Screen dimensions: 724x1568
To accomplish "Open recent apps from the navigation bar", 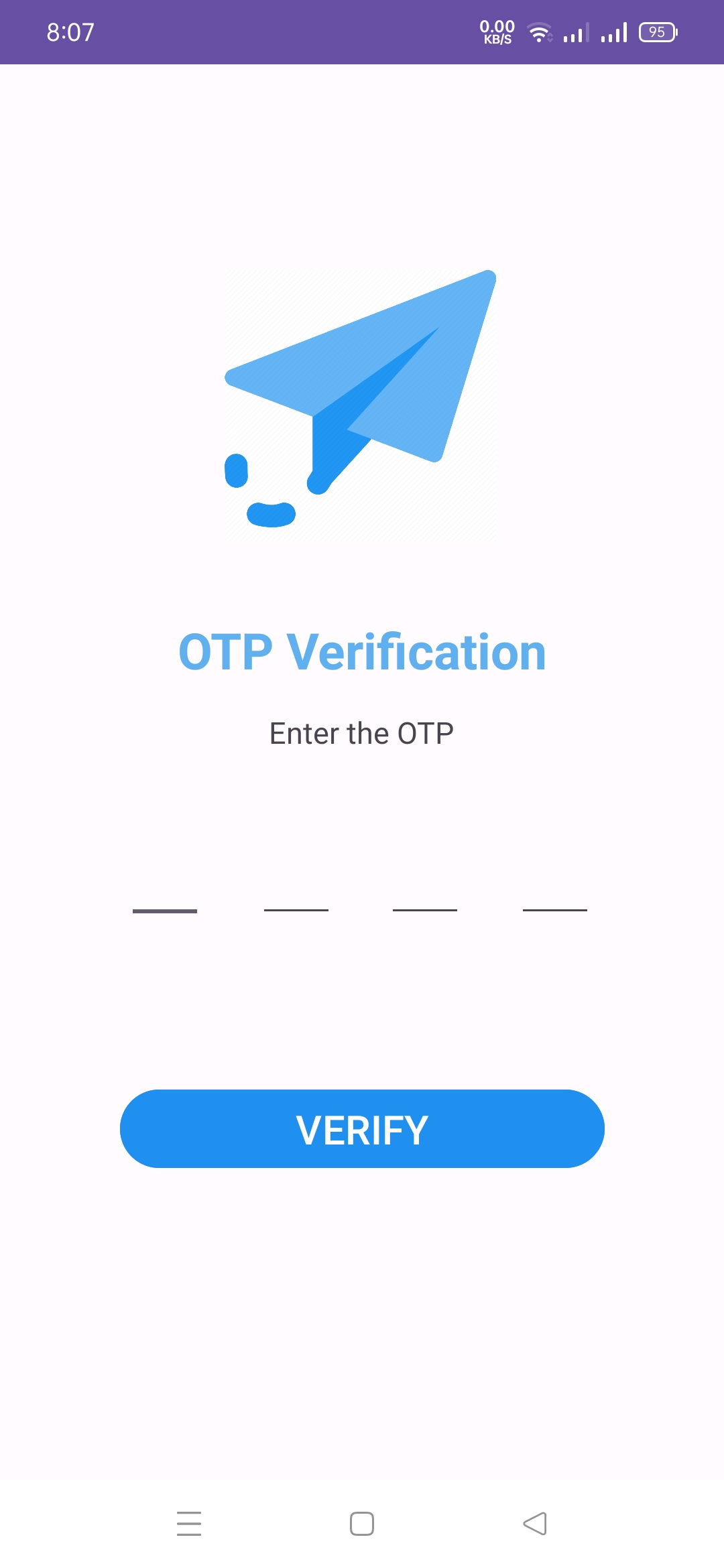I will (189, 1524).
